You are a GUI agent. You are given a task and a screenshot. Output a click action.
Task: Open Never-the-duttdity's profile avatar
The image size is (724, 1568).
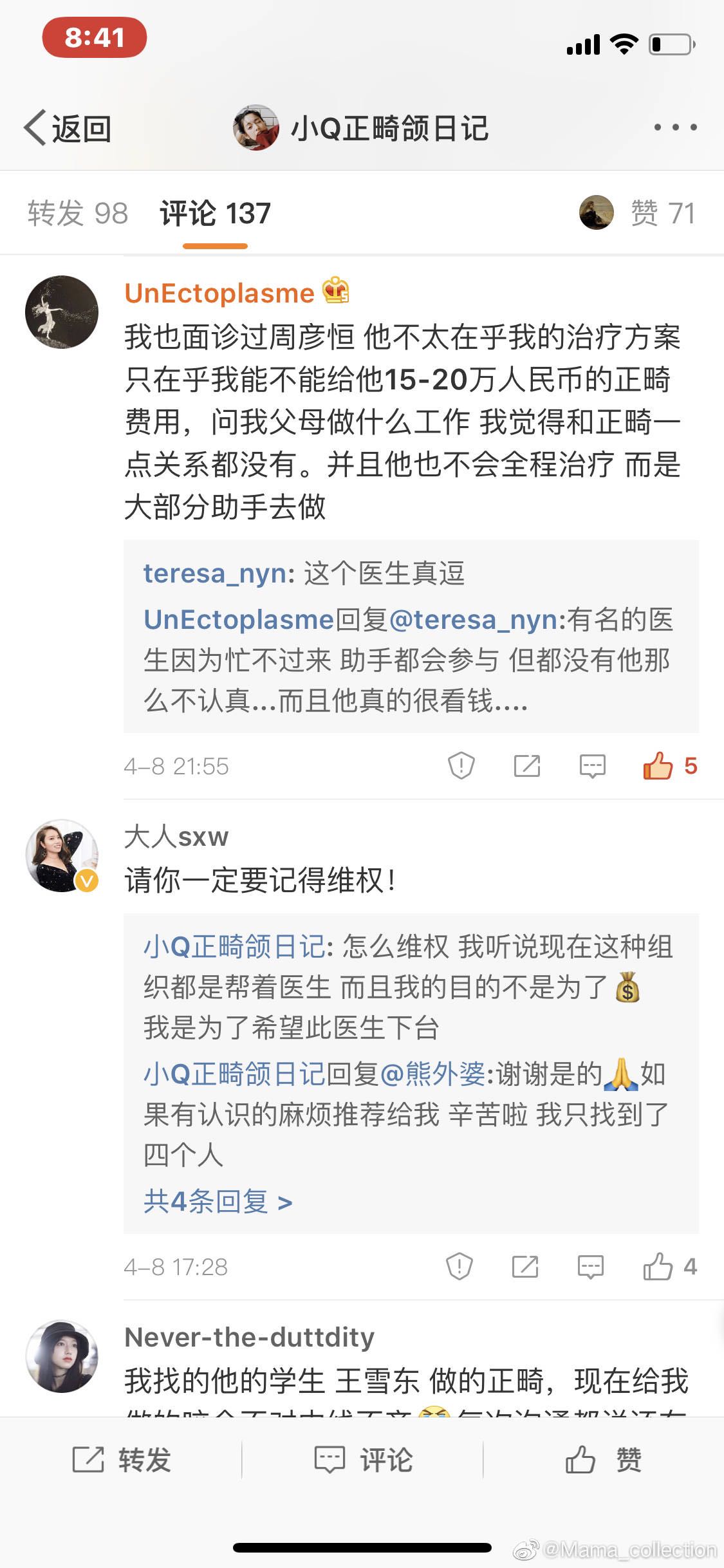[62, 1356]
